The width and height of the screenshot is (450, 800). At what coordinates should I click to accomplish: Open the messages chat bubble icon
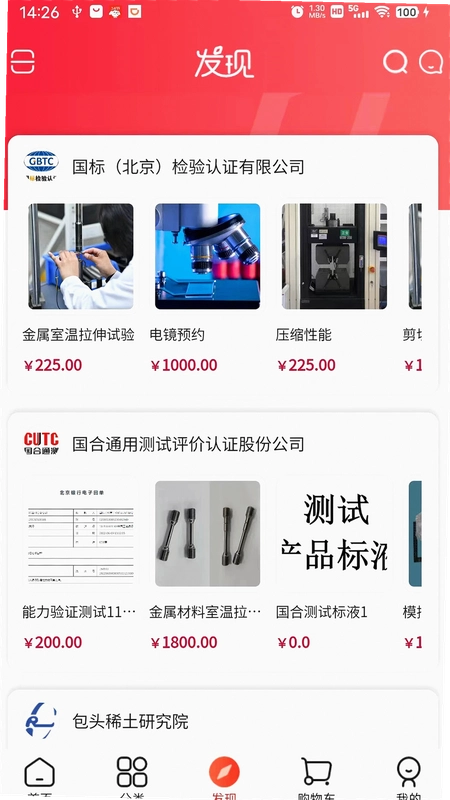[x=431, y=62]
